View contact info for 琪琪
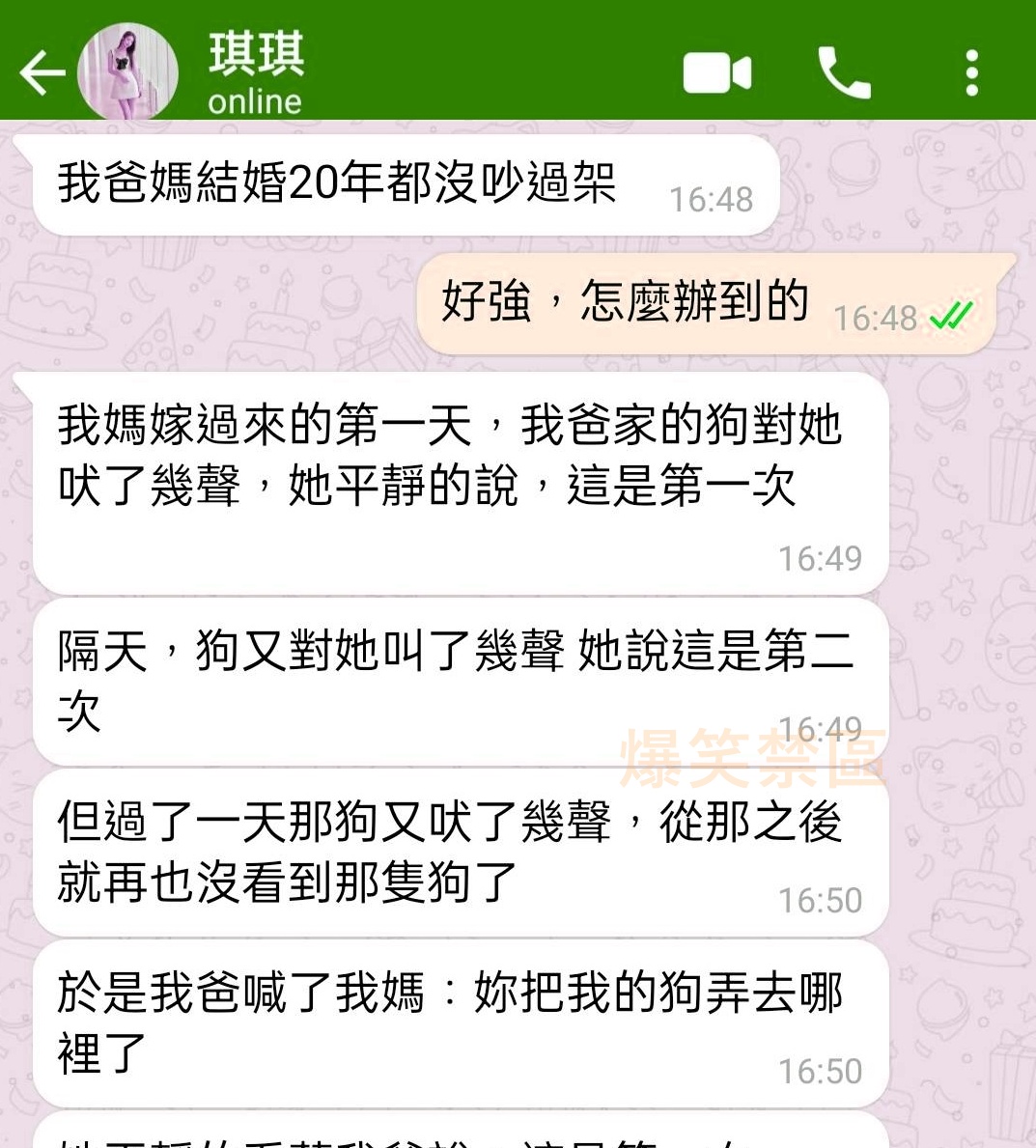 coord(257,73)
